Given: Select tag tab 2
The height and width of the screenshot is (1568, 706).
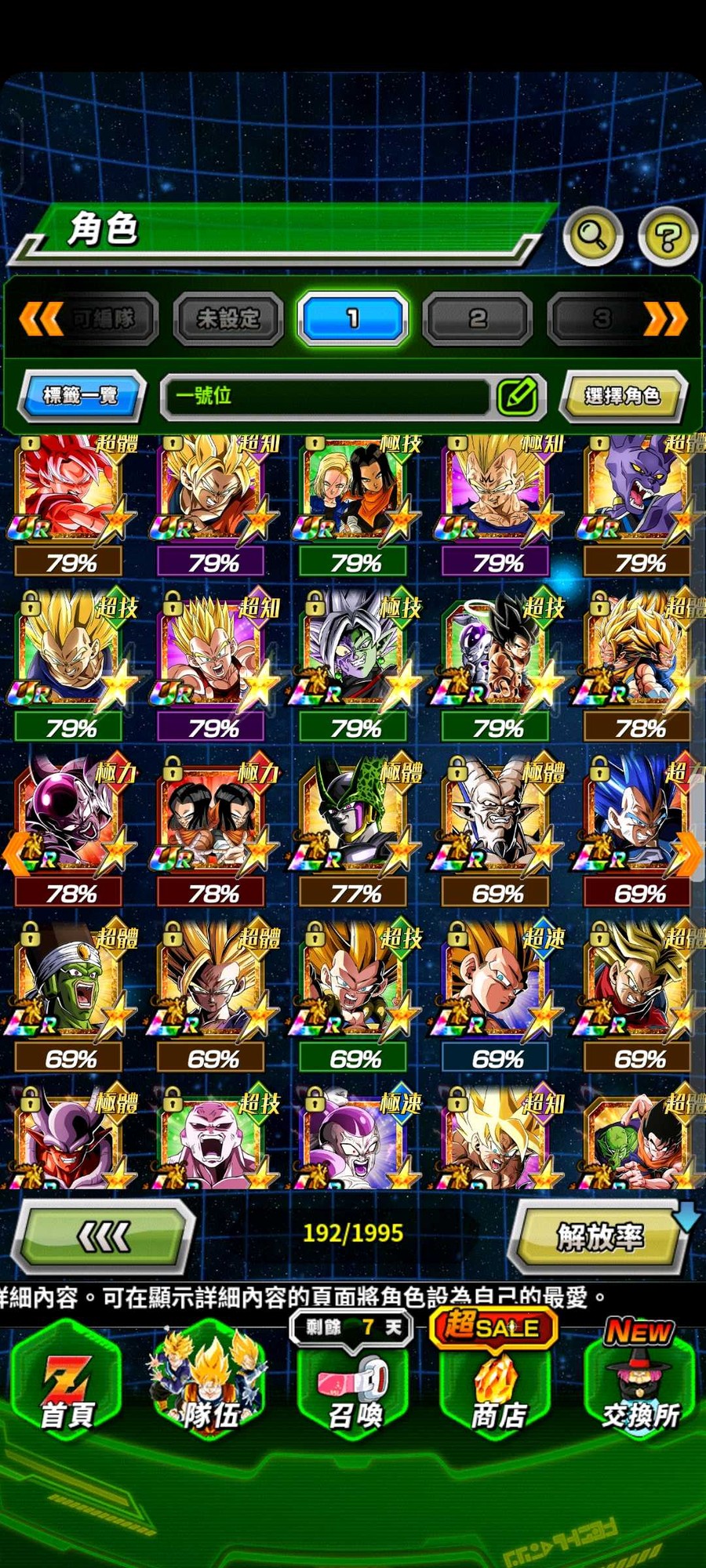Looking at the screenshot, I should [477, 318].
